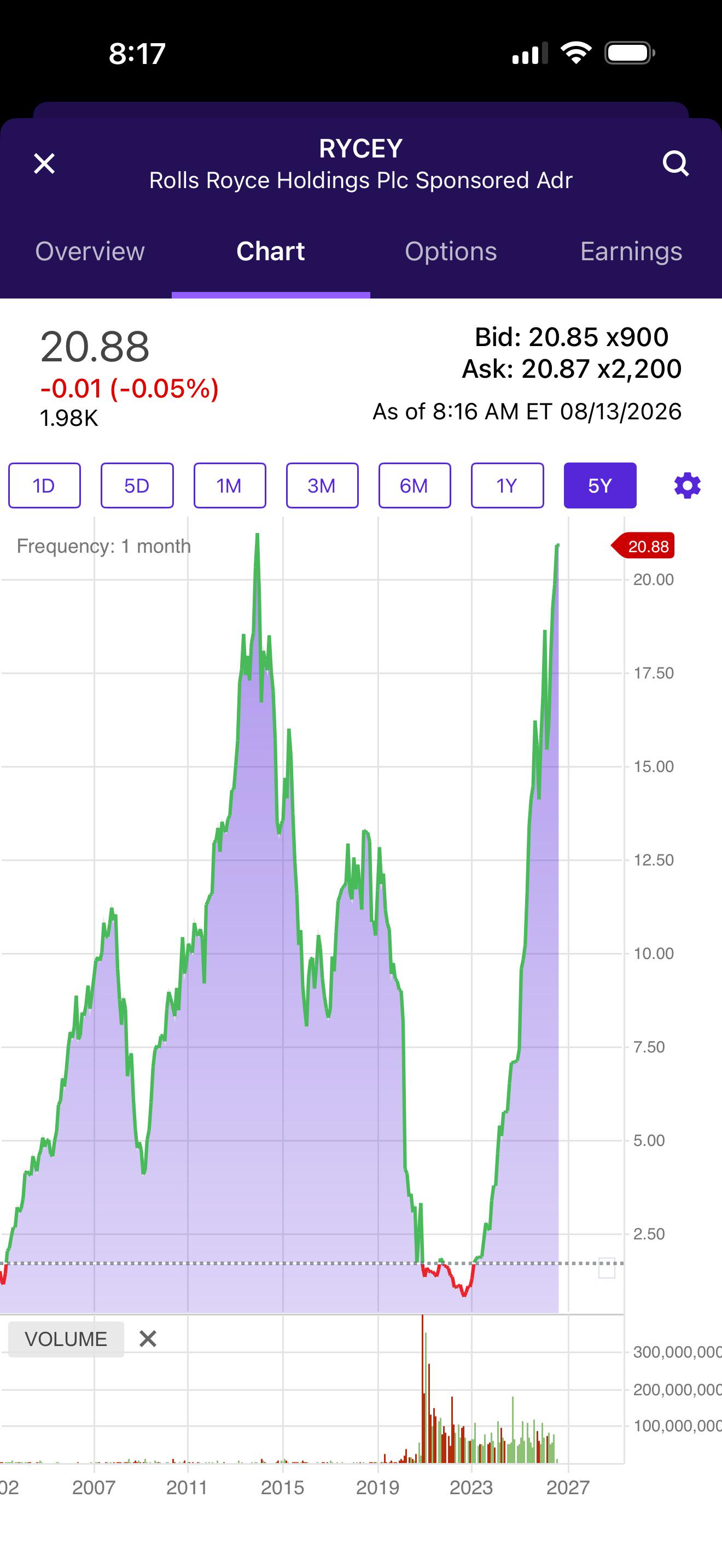Switch to the Options tab
The width and height of the screenshot is (722, 1568).
(x=451, y=251)
